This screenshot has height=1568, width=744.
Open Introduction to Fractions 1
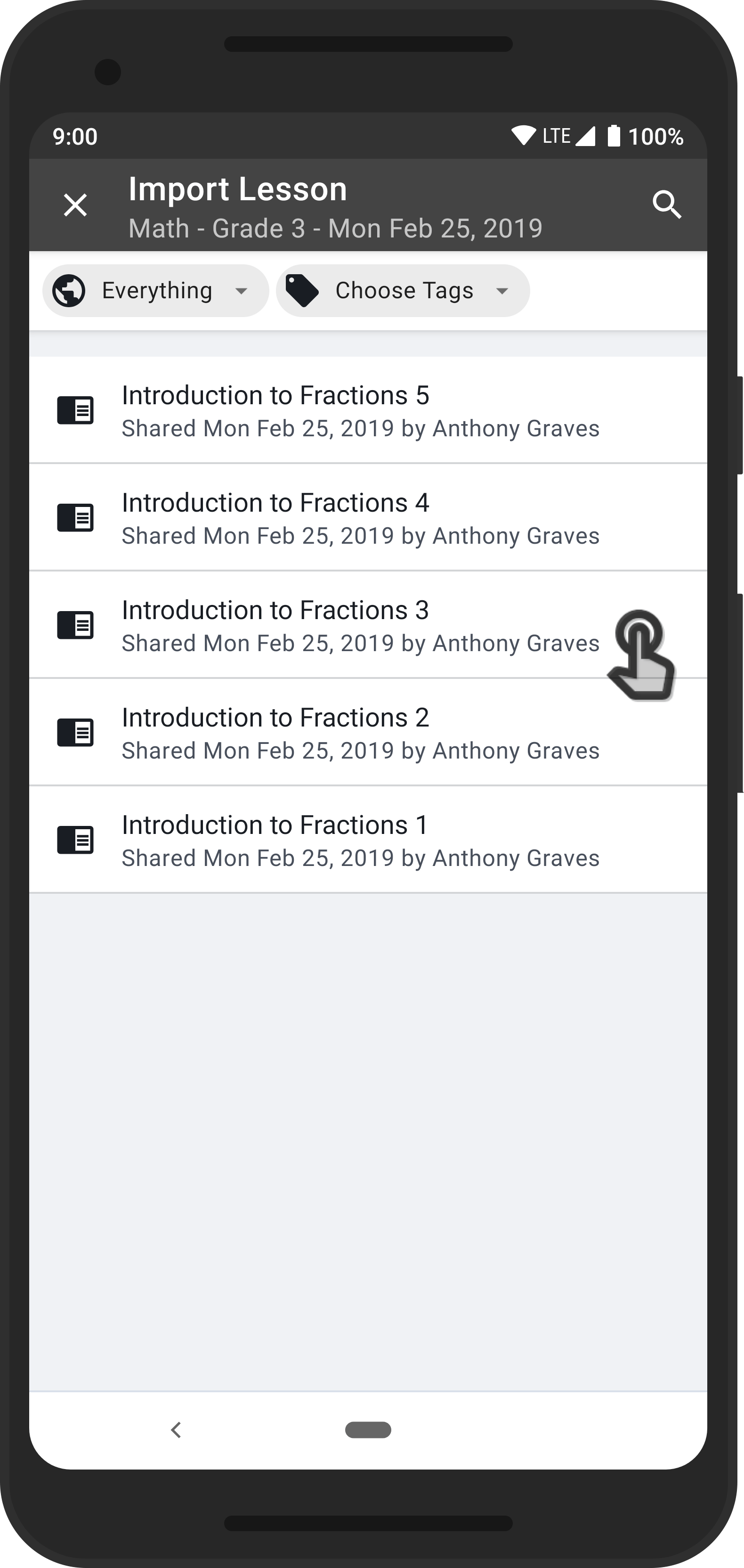(x=368, y=840)
